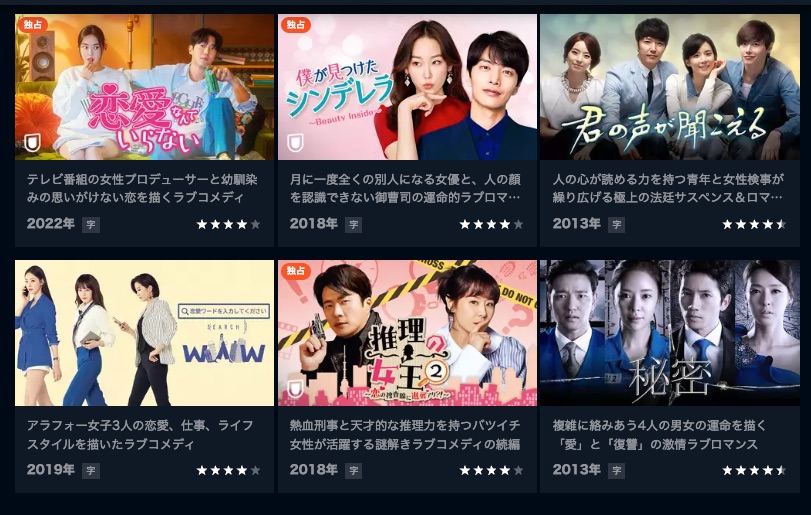Open 僕が見つけたシンデレラ drama card
This screenshot has width=811, height=515.
[x=407, y=88]
